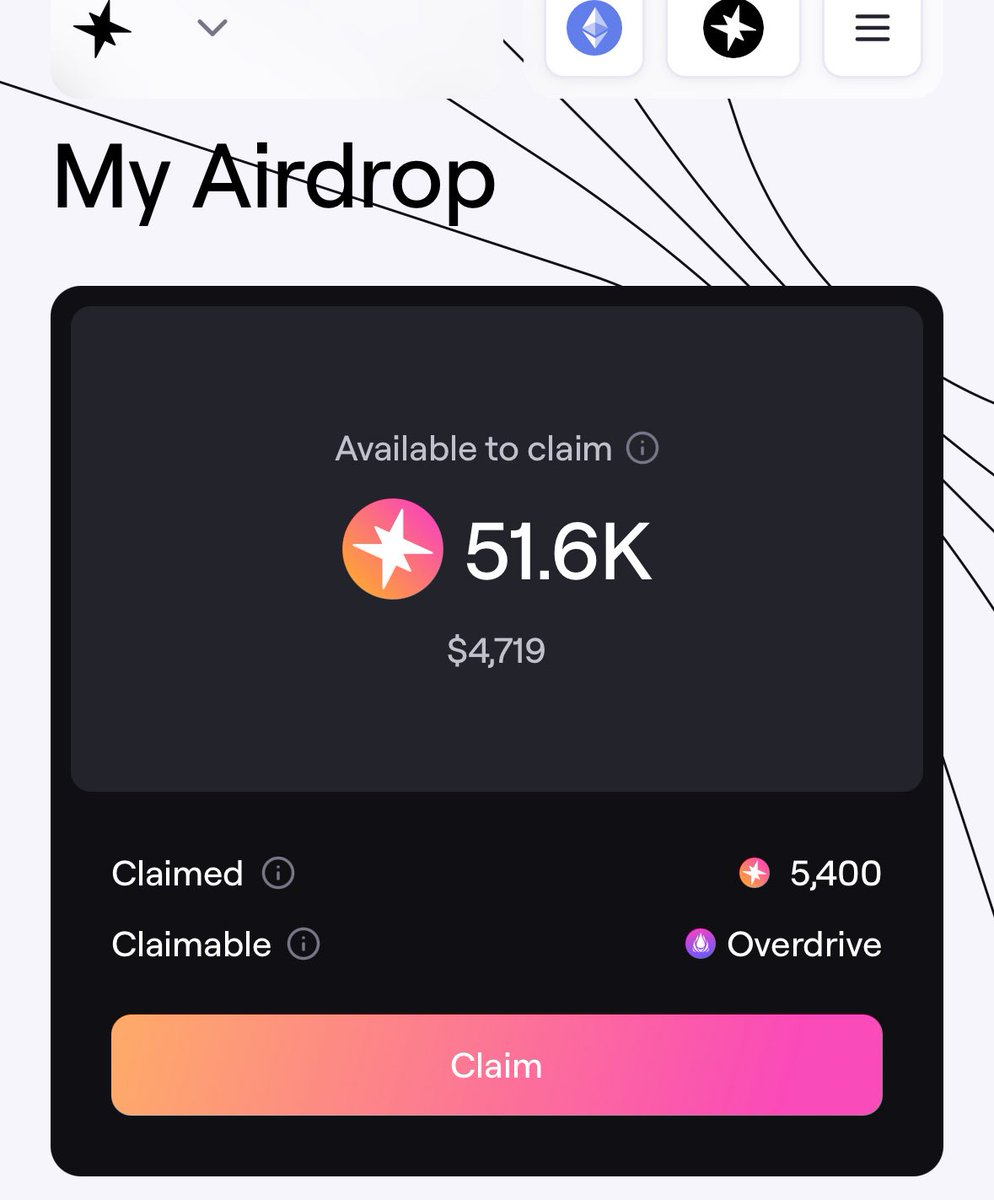Open the Ethereum network selector

click(594, 28)
